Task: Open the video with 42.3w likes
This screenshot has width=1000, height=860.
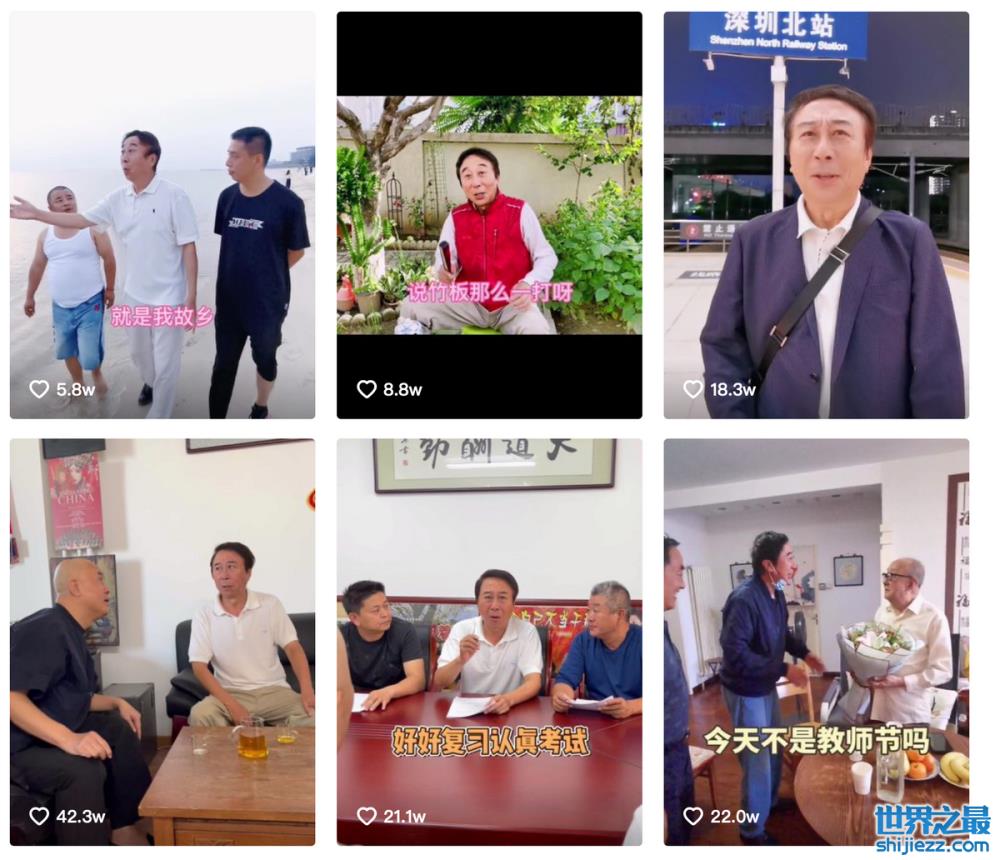Action: click(162, 642)
